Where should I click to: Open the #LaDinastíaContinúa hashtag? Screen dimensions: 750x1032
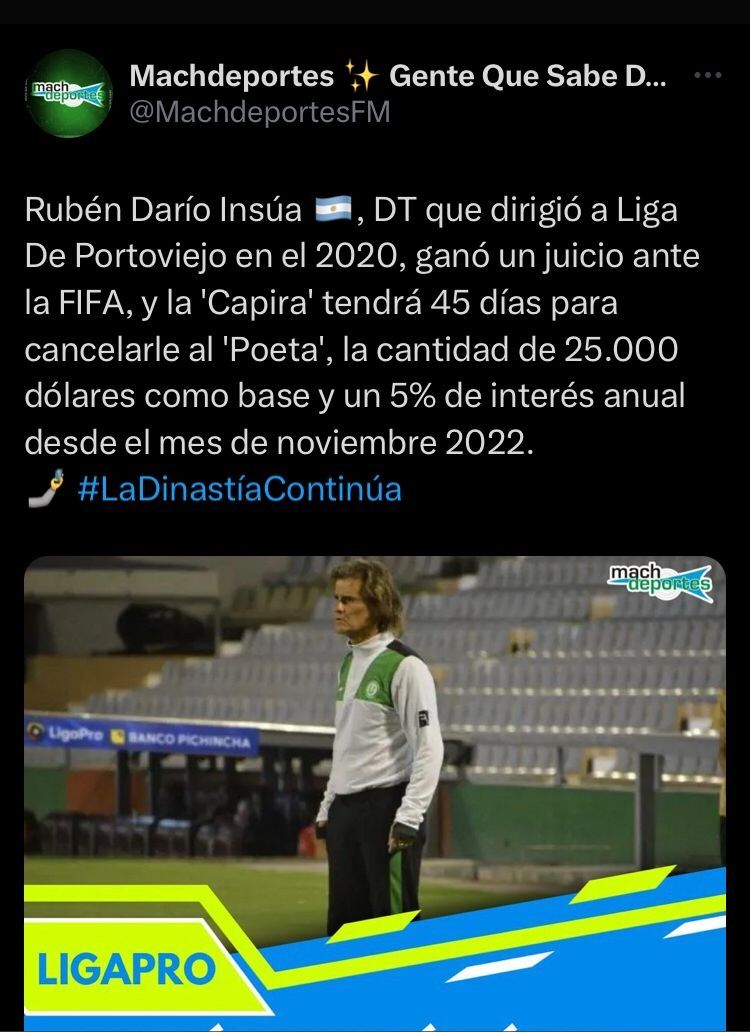tap(239, 488)
